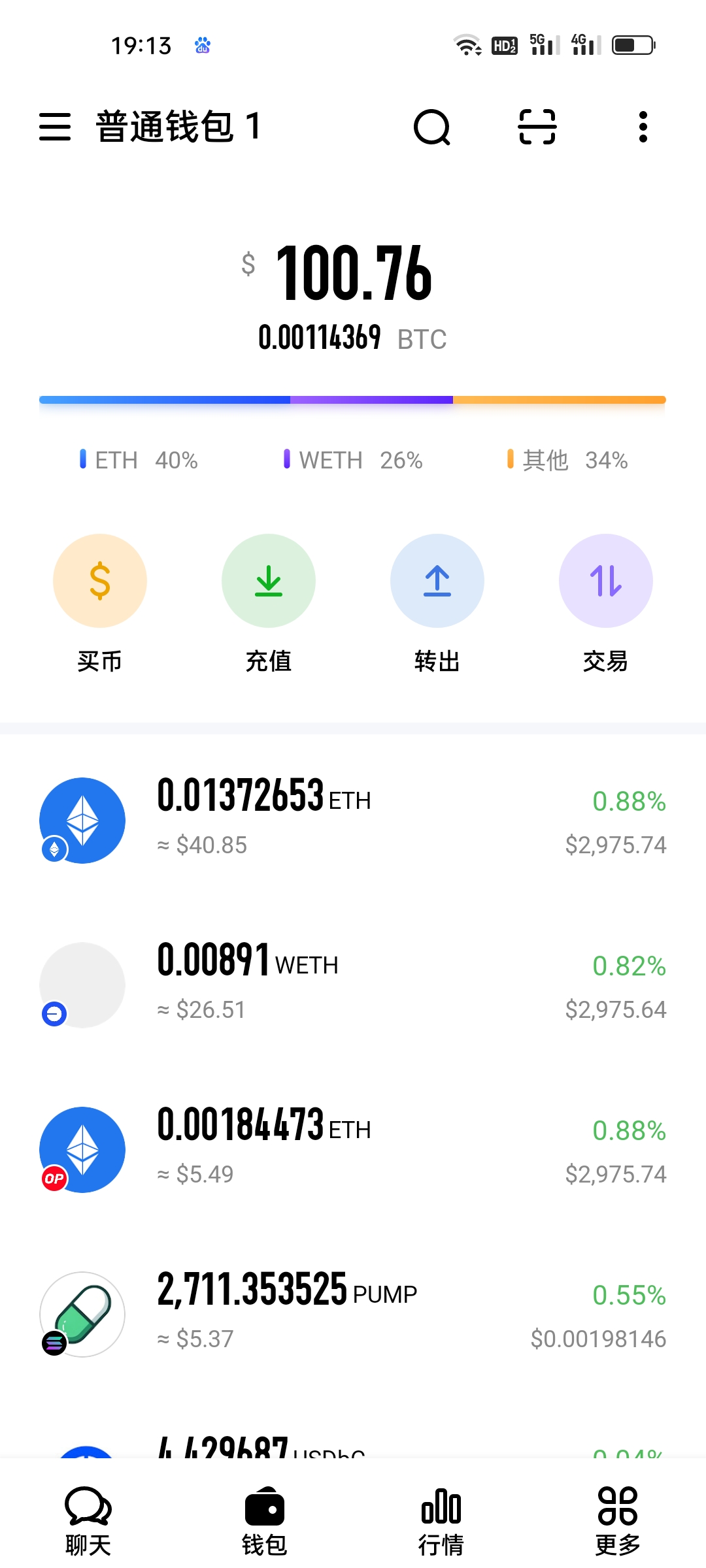Open the three-dot overflow menu
The height and width of the screenshot is (1568, 706).
(x=643, y=126)
